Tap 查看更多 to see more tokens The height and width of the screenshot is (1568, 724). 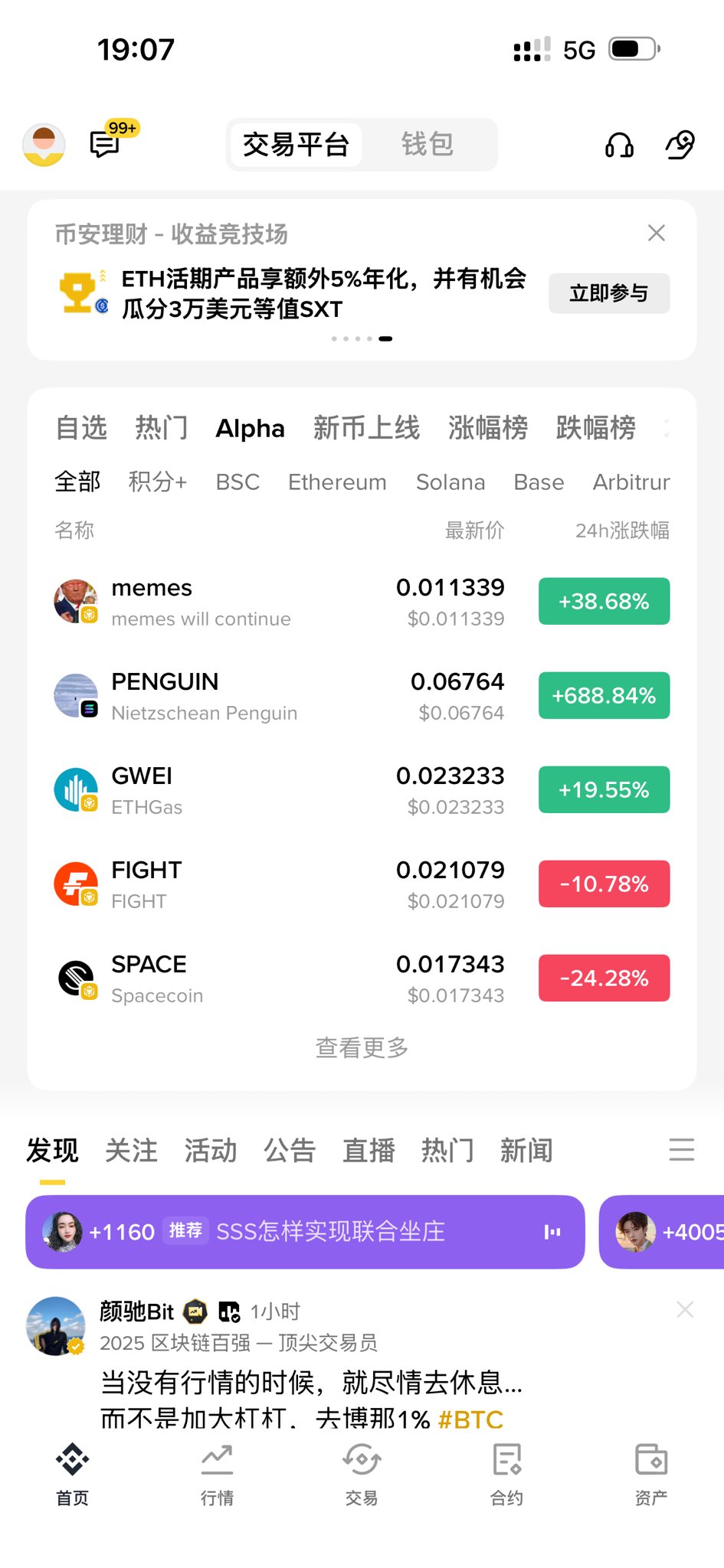point(362,1047)
